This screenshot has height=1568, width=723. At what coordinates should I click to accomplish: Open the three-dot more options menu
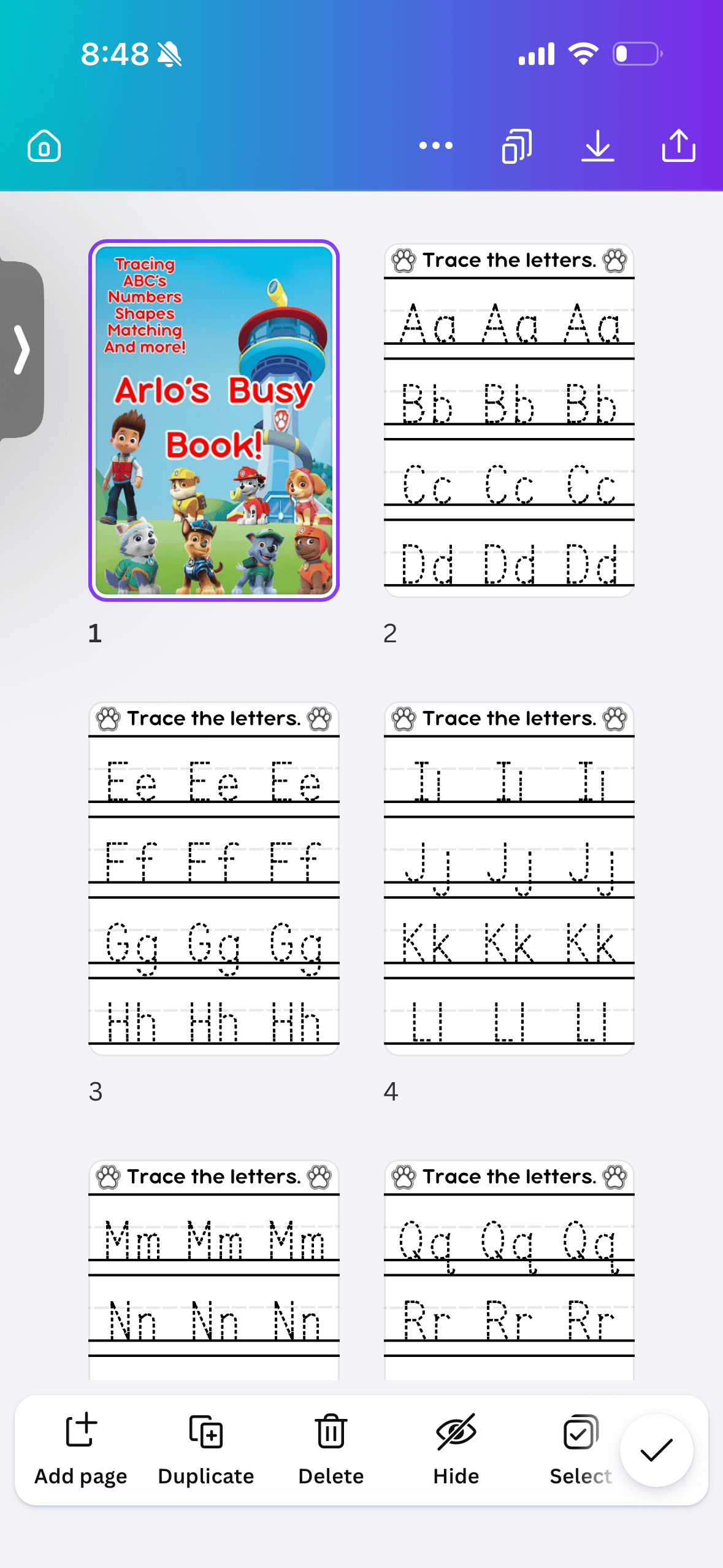436,146
